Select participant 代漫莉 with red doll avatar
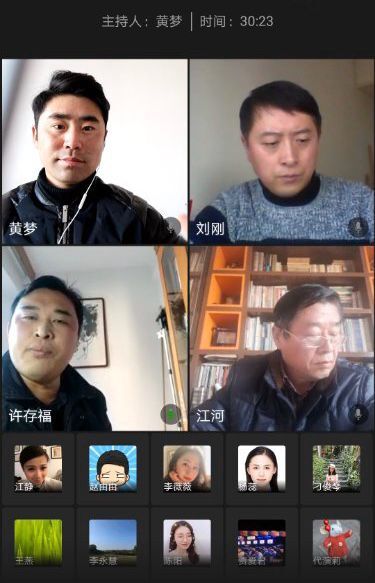 coord(336,543)
